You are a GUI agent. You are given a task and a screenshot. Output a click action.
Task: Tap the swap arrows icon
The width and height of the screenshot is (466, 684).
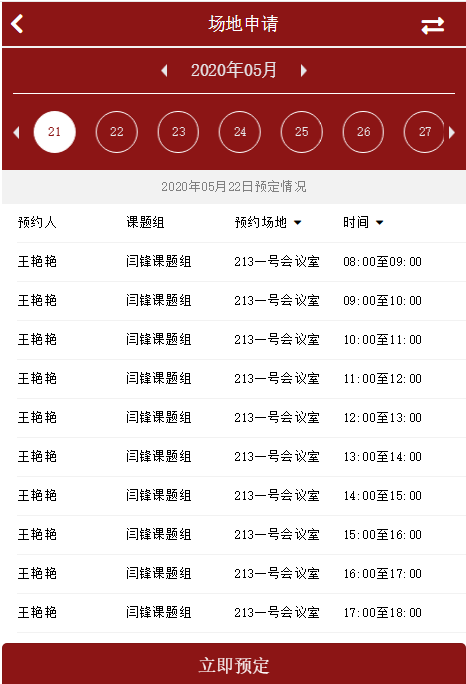pos(432,25)
